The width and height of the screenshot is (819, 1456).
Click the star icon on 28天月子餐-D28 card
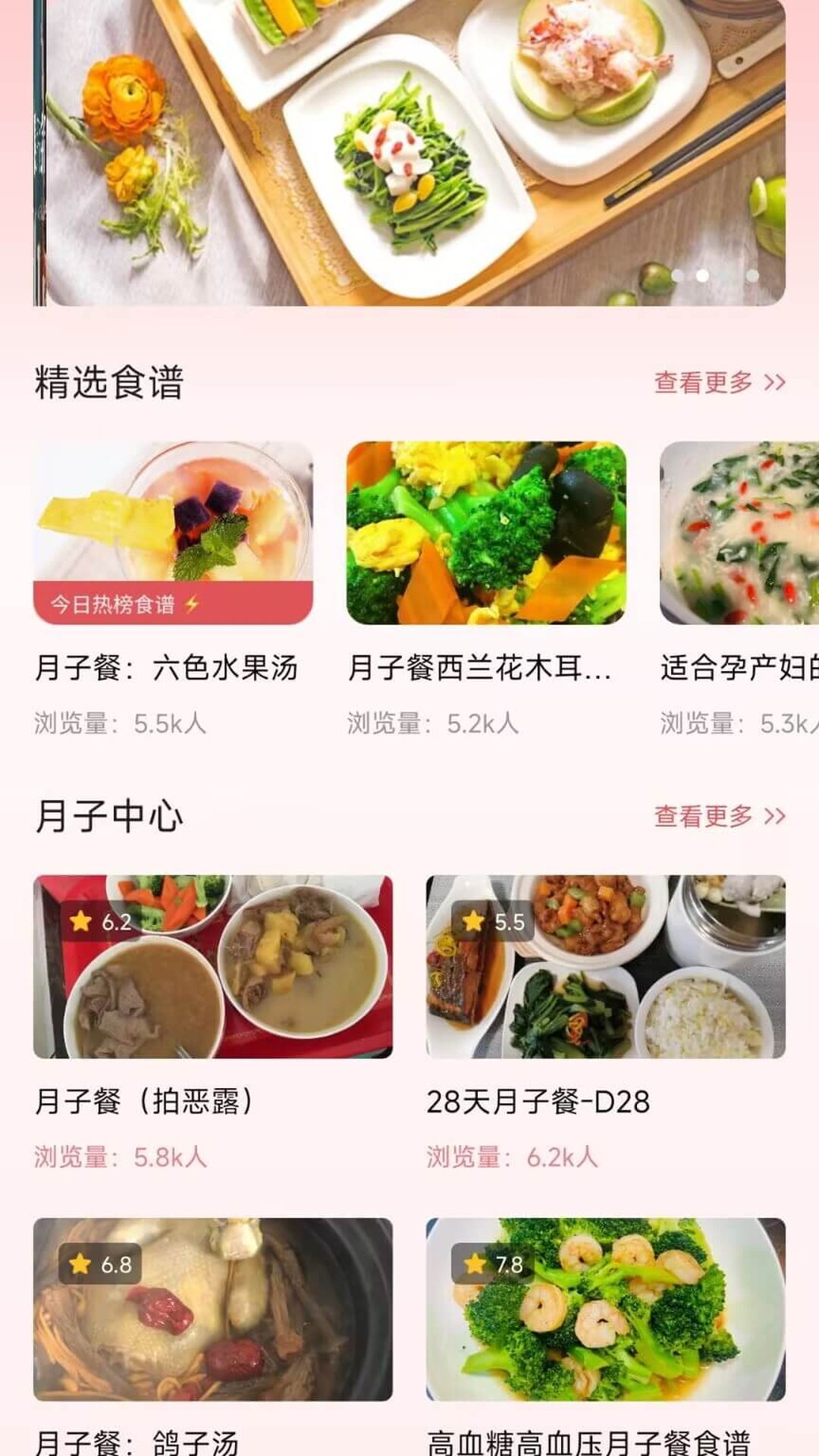474,921
